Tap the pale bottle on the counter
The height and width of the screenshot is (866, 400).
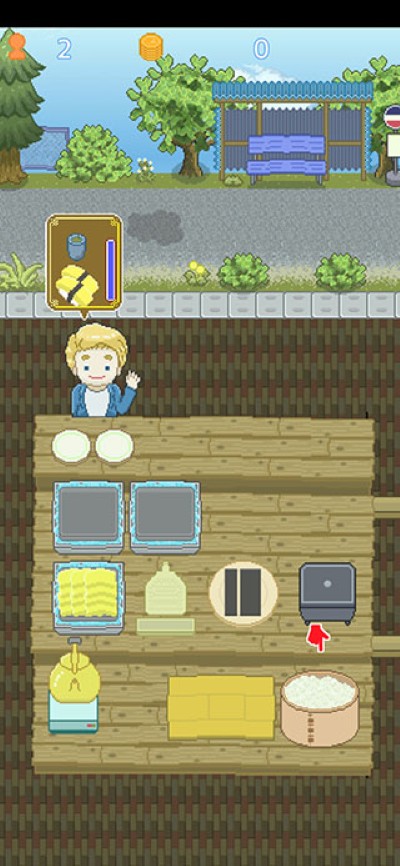click(x=166, y=598)
